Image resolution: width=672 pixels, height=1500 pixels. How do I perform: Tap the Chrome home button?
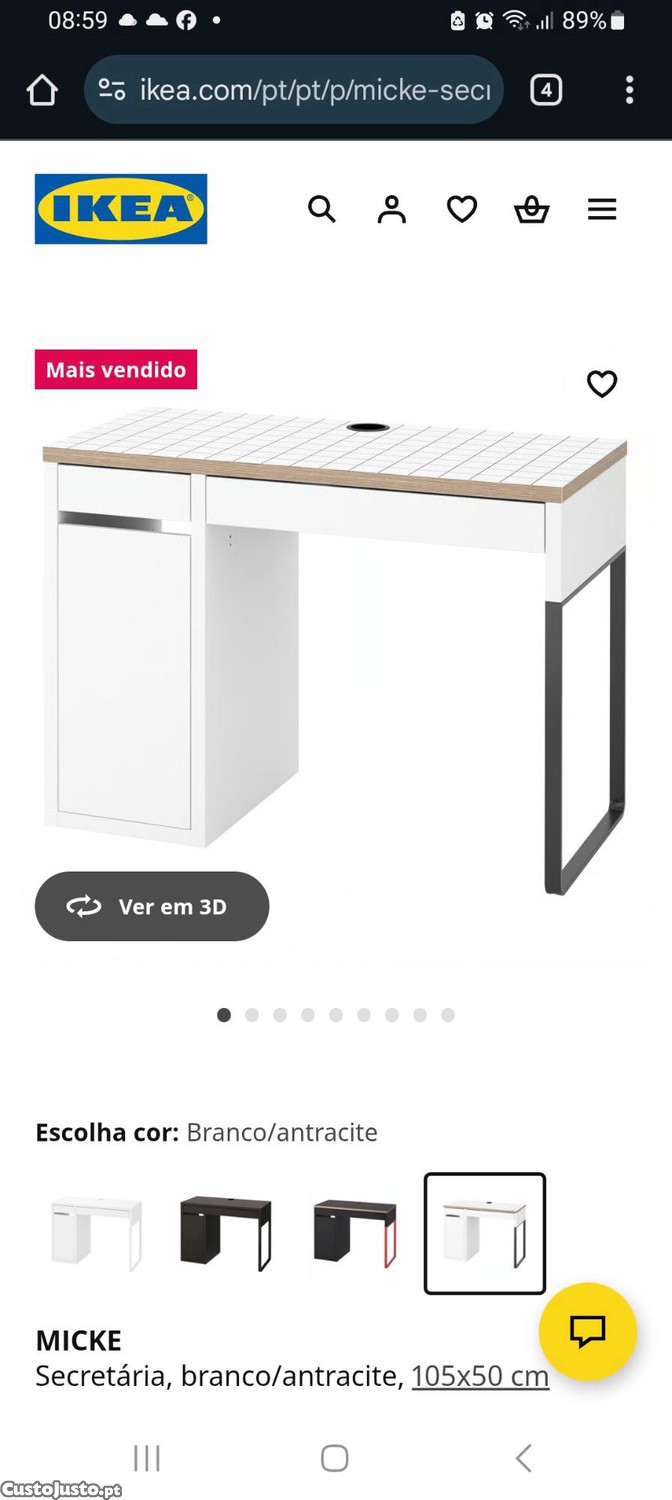[x=42, y=90]
